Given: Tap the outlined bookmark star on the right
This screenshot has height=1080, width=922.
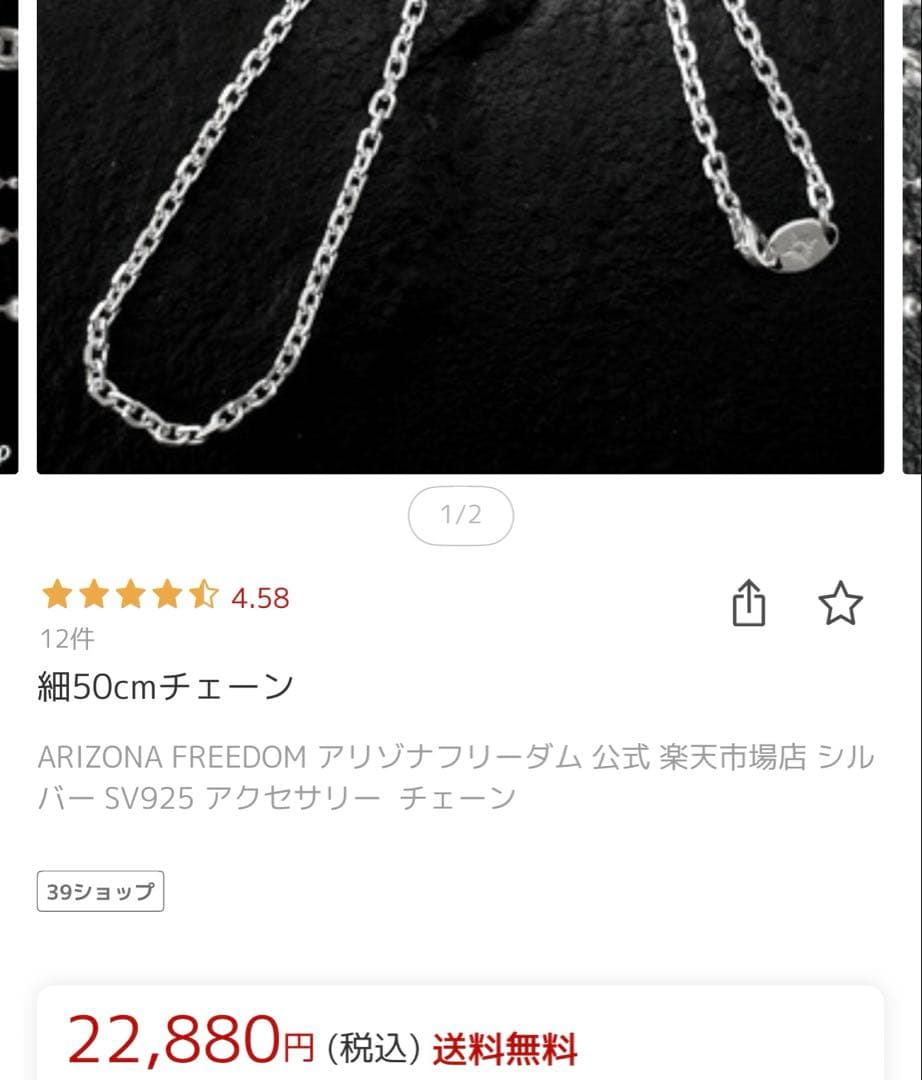Looking at the screenshot, I should (x=842, y=603).
